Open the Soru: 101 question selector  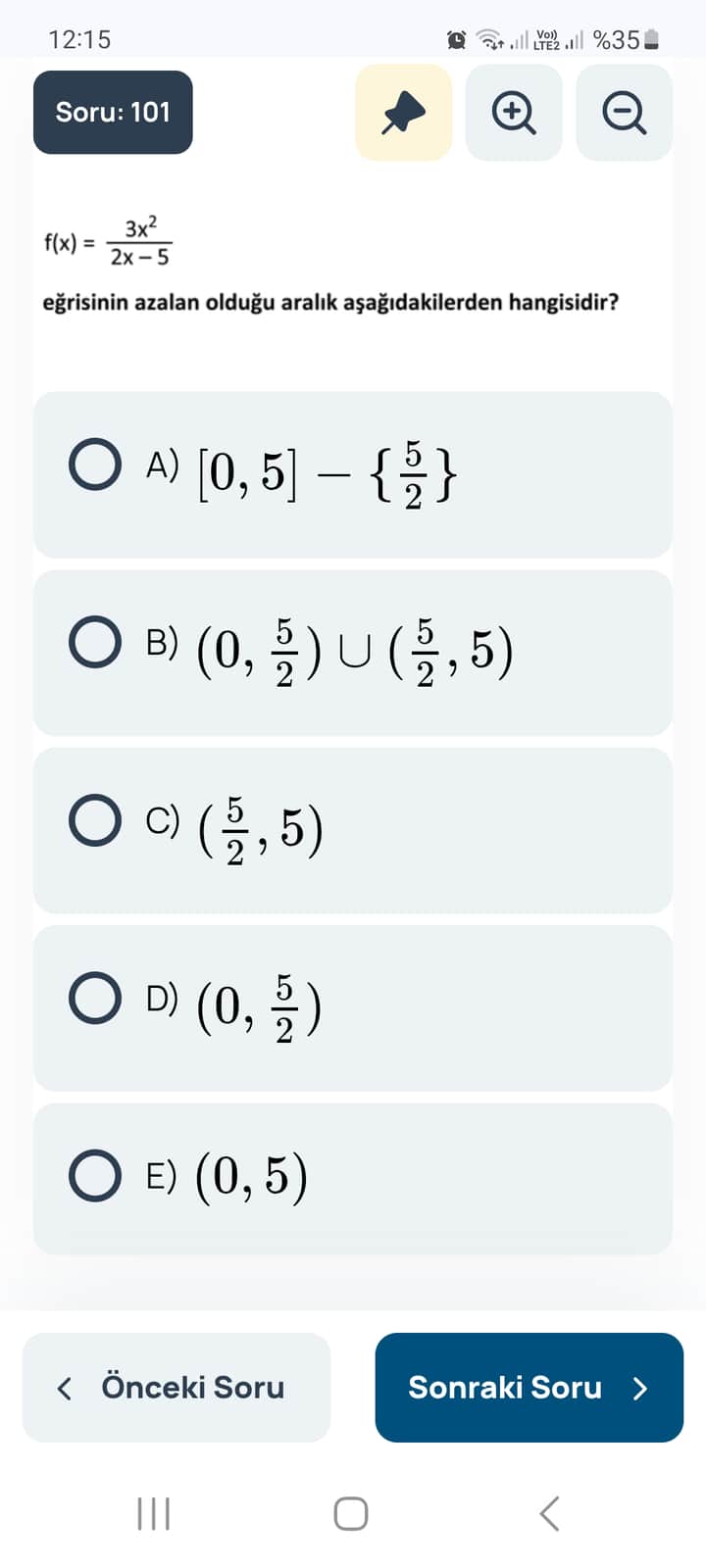tap(113, 113)
